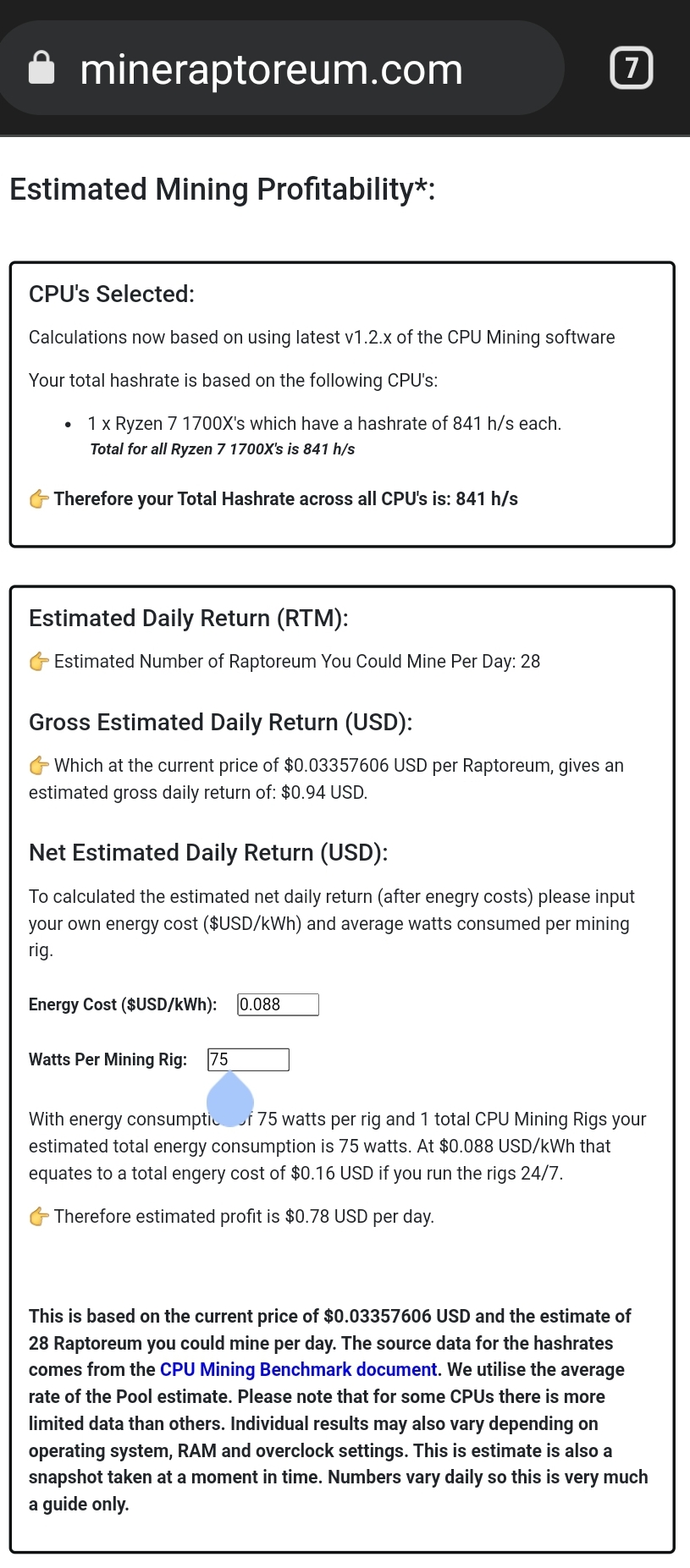Open the CPU Mining Benchmark document link
Screen dimensions: 690x1568
coord(297,1369)
